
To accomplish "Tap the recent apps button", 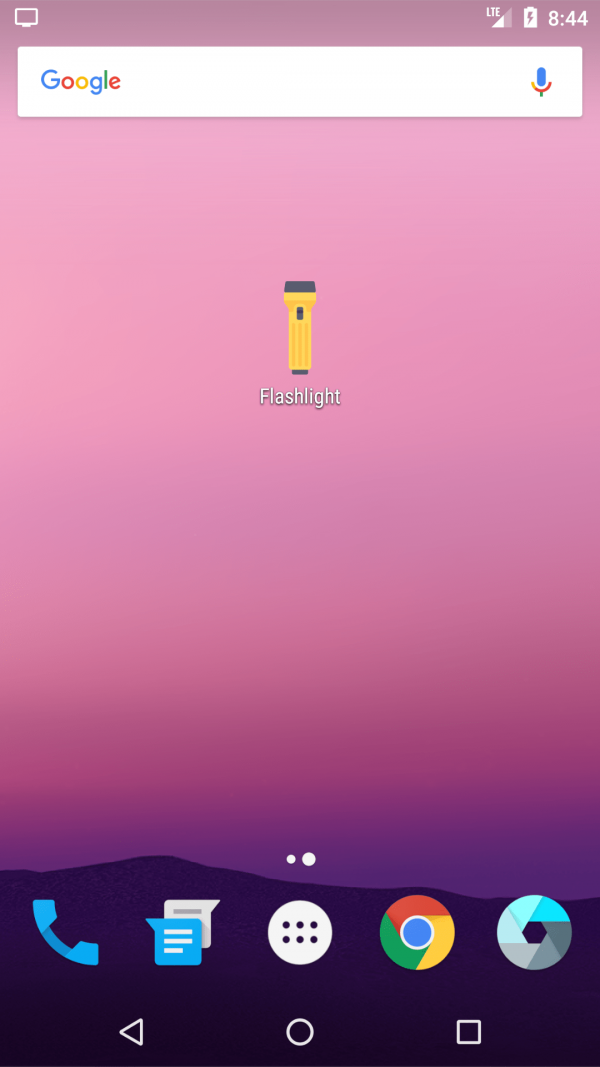I will pyautogui.click(x=468, y=1032).
